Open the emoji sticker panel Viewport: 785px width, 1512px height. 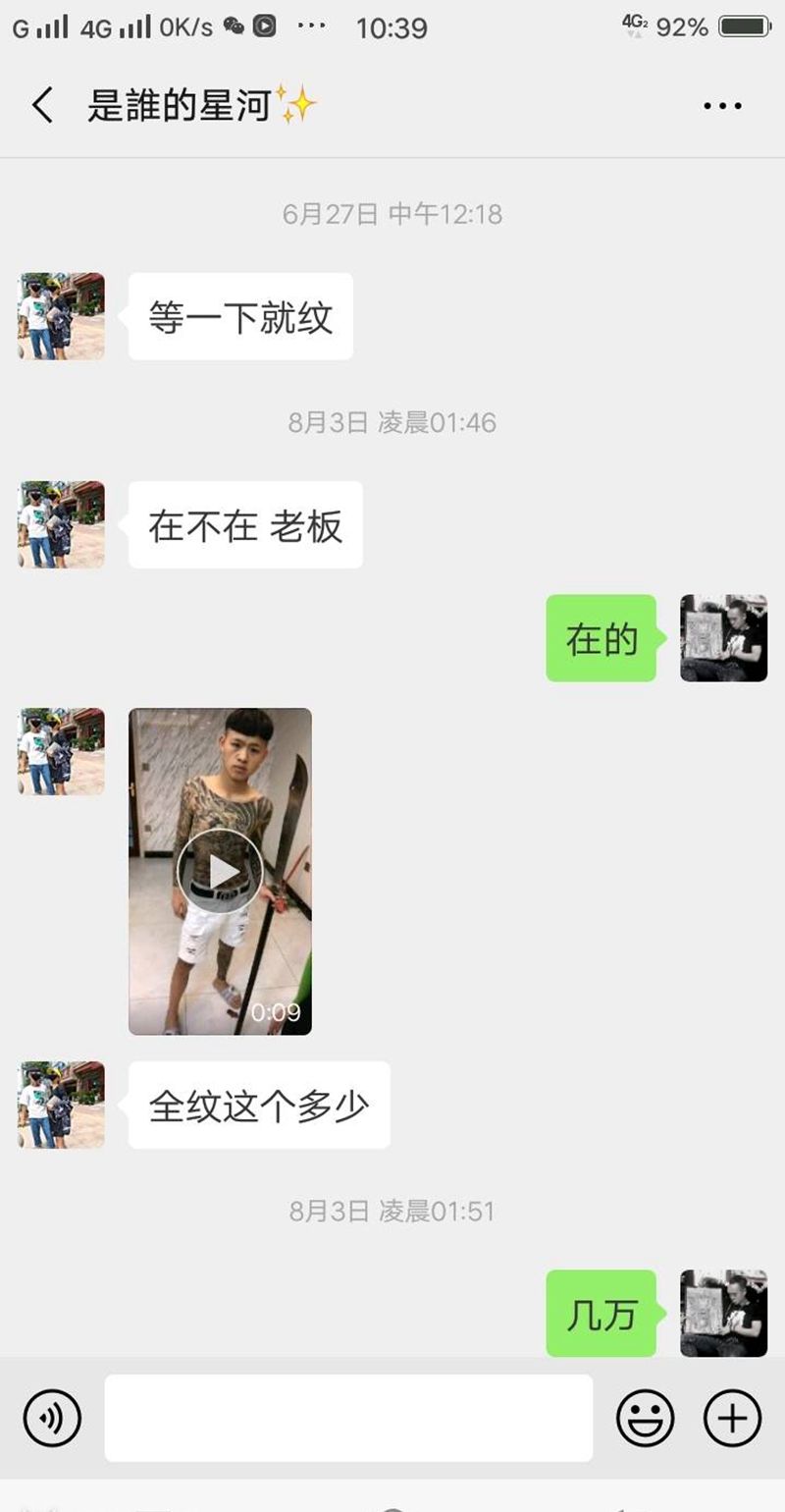tap(645, 1418)
